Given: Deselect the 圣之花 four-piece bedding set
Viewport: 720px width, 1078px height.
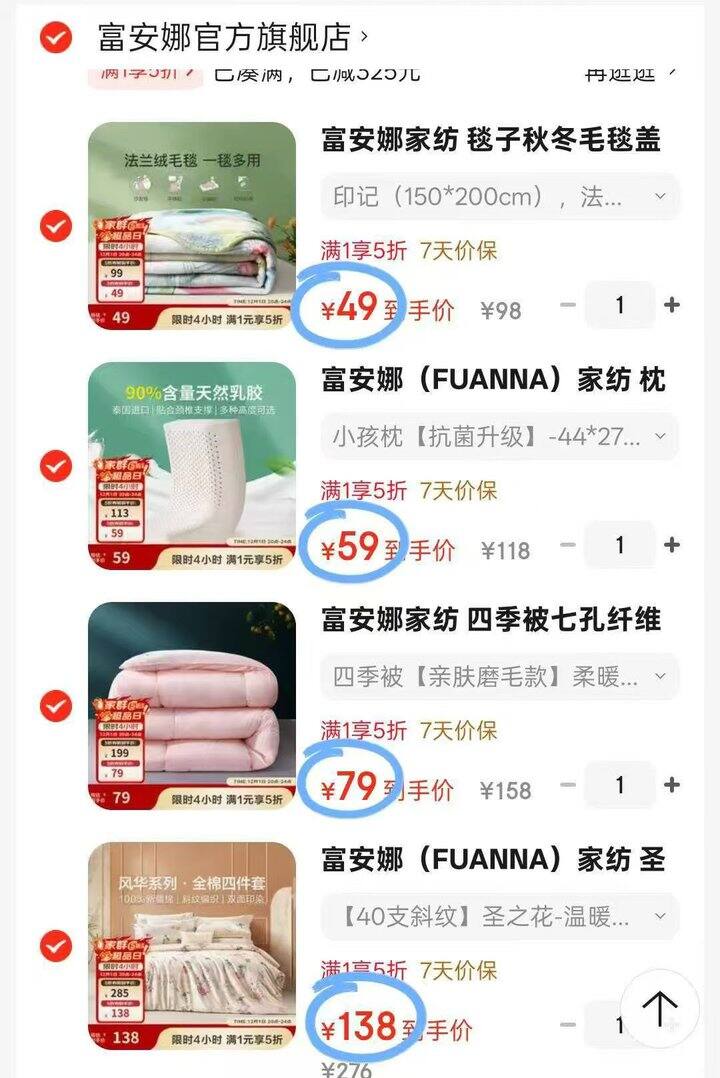Looking at the screenshot, I should click(56, 945).
